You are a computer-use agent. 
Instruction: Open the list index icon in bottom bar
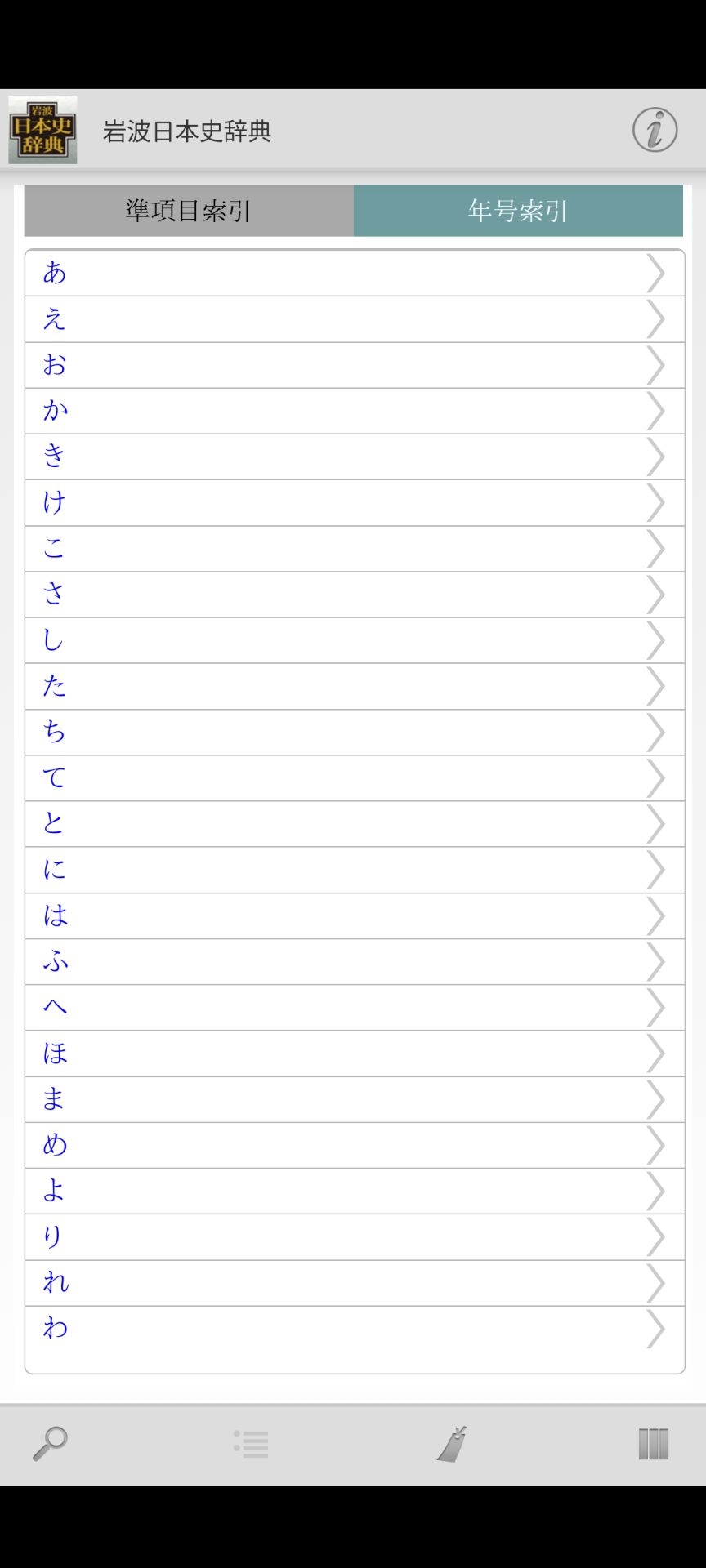point(251,1444)
